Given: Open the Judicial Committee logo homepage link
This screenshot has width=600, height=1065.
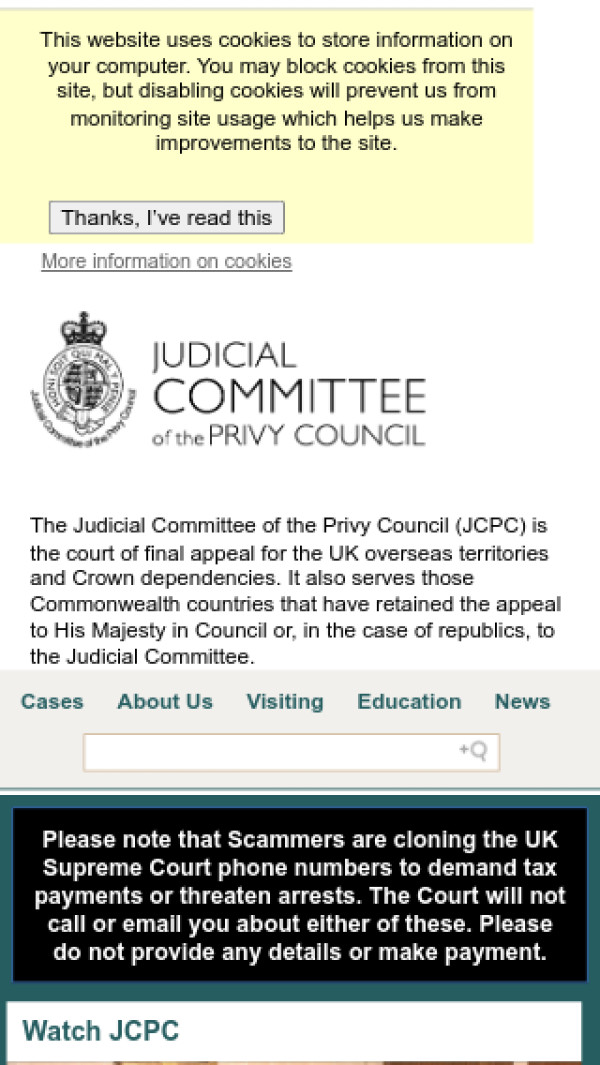Looking at the screenshot, I should [x=228, y=381].
